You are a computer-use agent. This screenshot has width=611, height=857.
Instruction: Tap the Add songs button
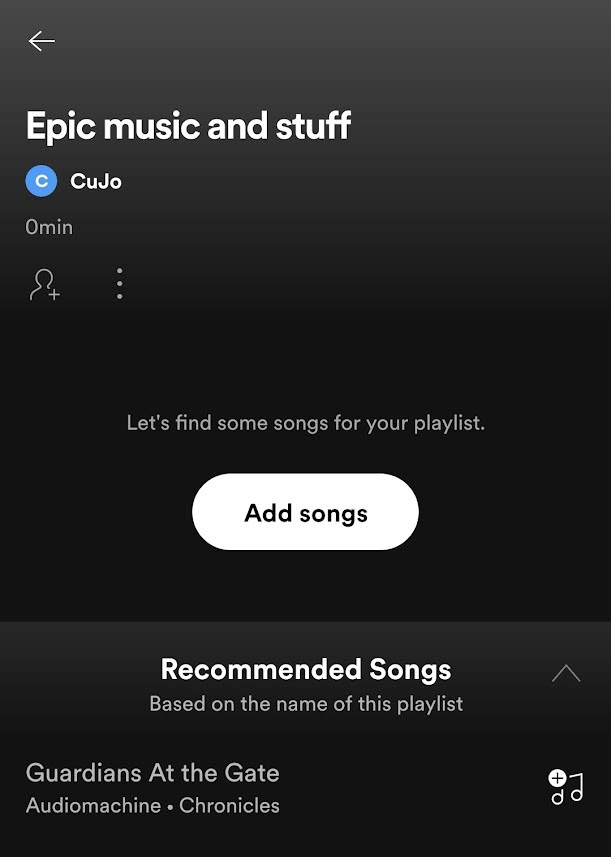tap(305, 512)
